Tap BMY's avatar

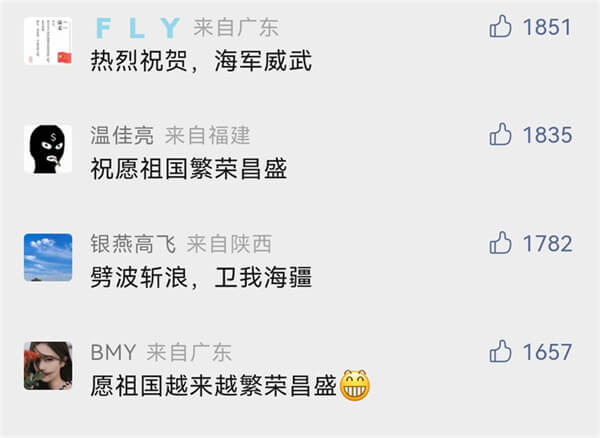pos(48,365)
